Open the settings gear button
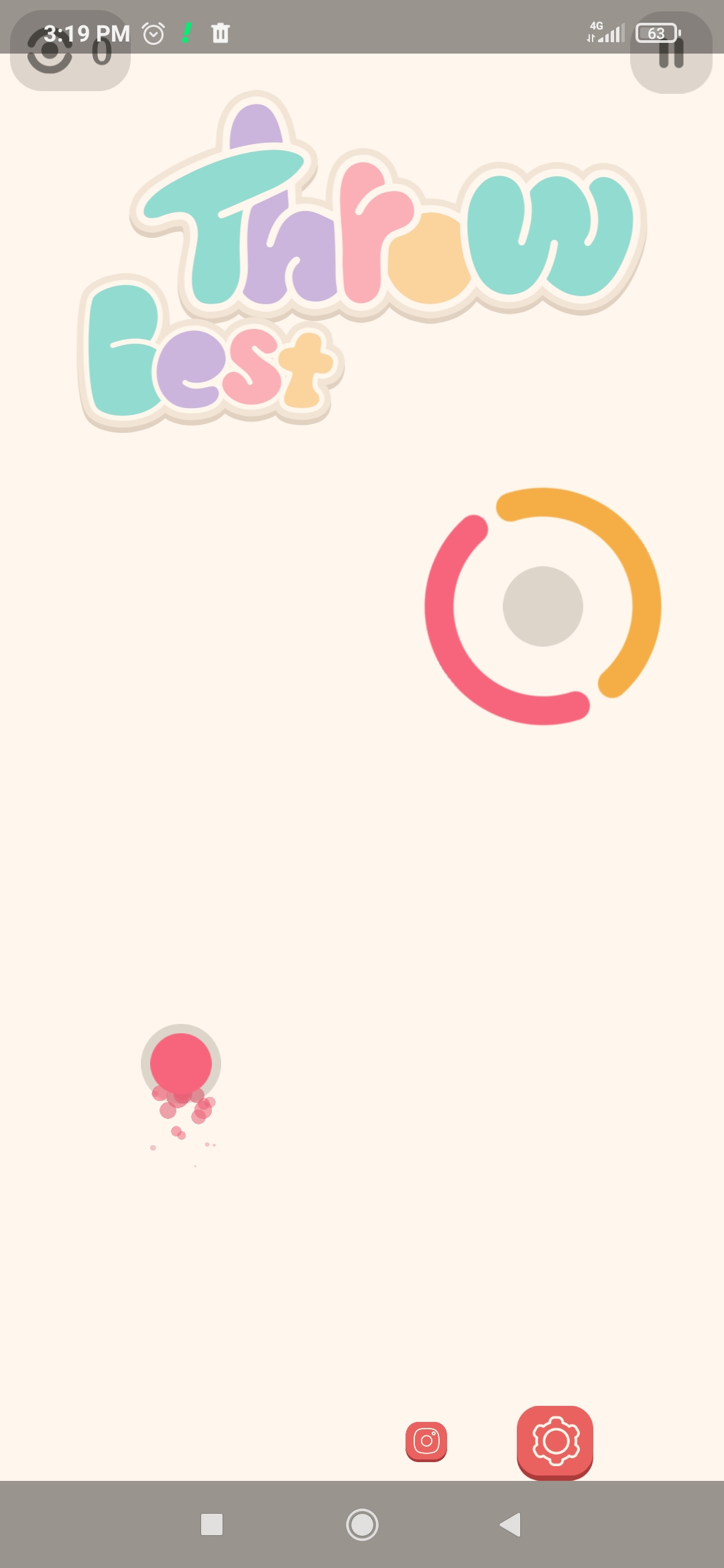 (x=555, y=1441)
